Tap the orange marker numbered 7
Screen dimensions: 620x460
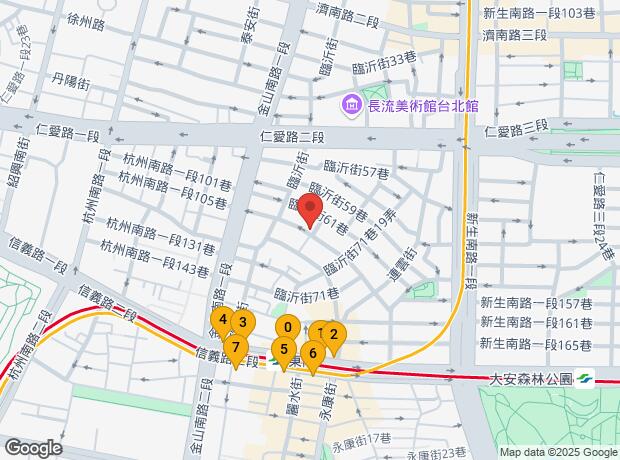pos(235,347)
